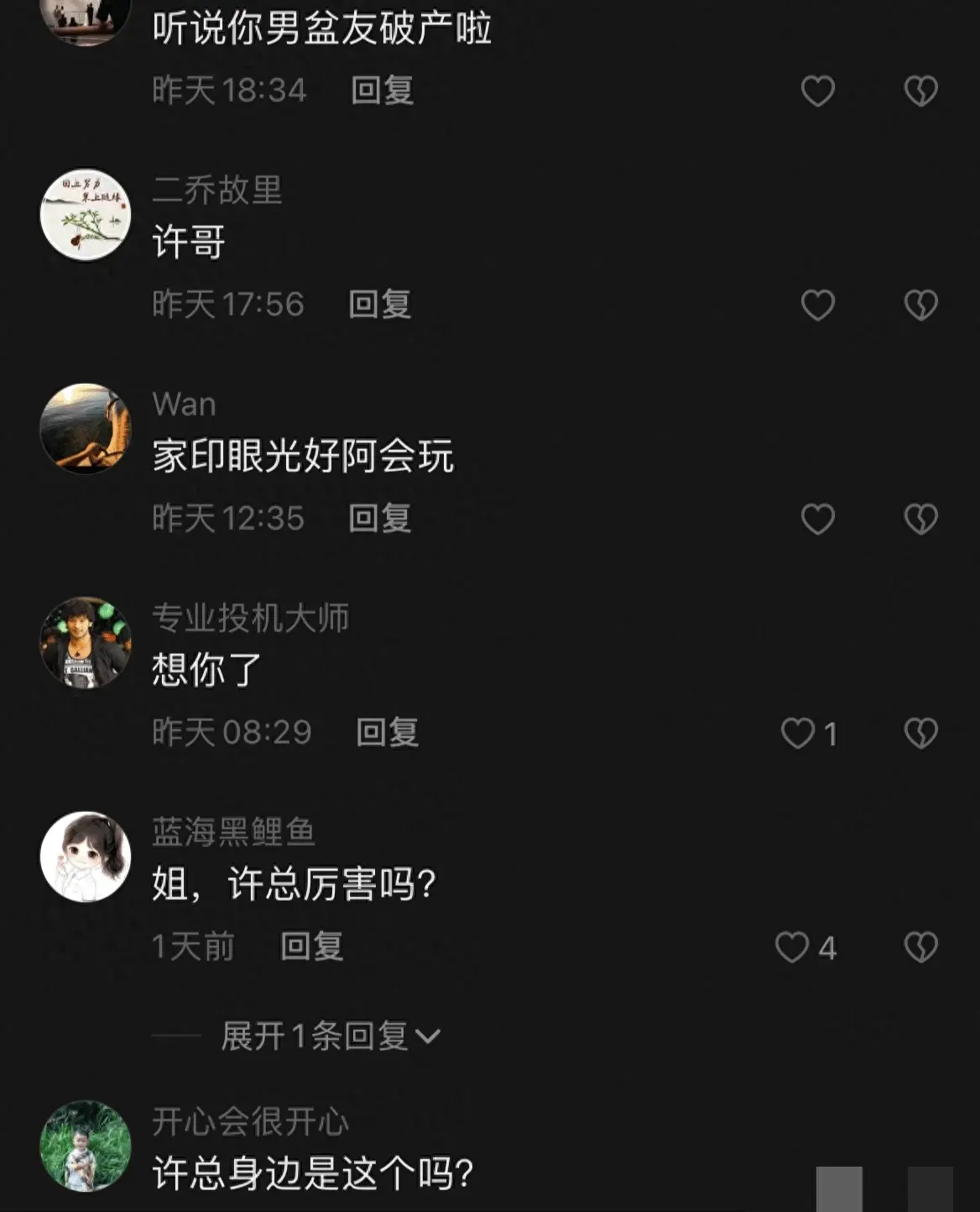The width and height of the screenshot is (980, 1212).
Task: Like 二乔故里's comment "许哥"
Action: pyautogui.click(x=817, y=305)
